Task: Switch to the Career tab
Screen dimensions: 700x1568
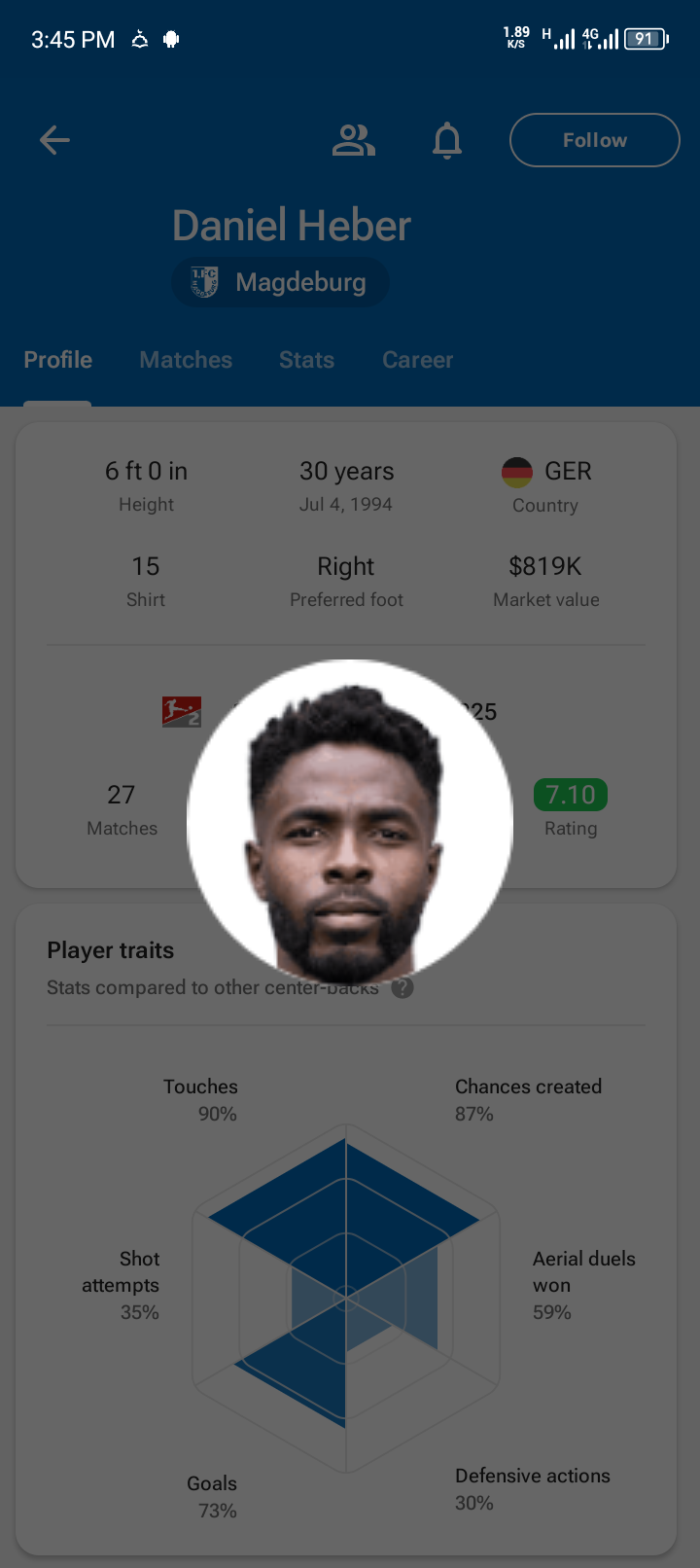Action: click(417, 360)
